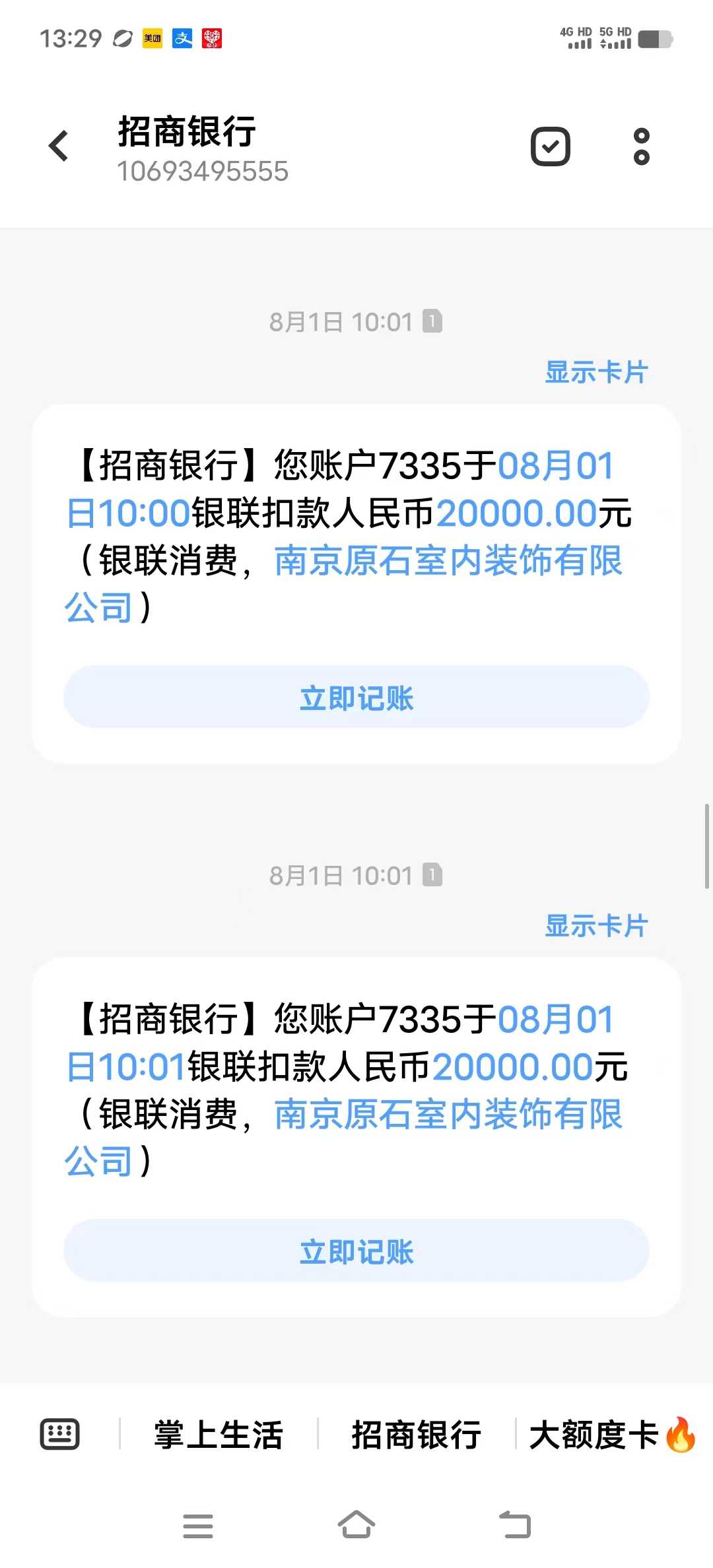Go to the system home screen
This screenshot has height=1568, width=713.
[356, 1524]
